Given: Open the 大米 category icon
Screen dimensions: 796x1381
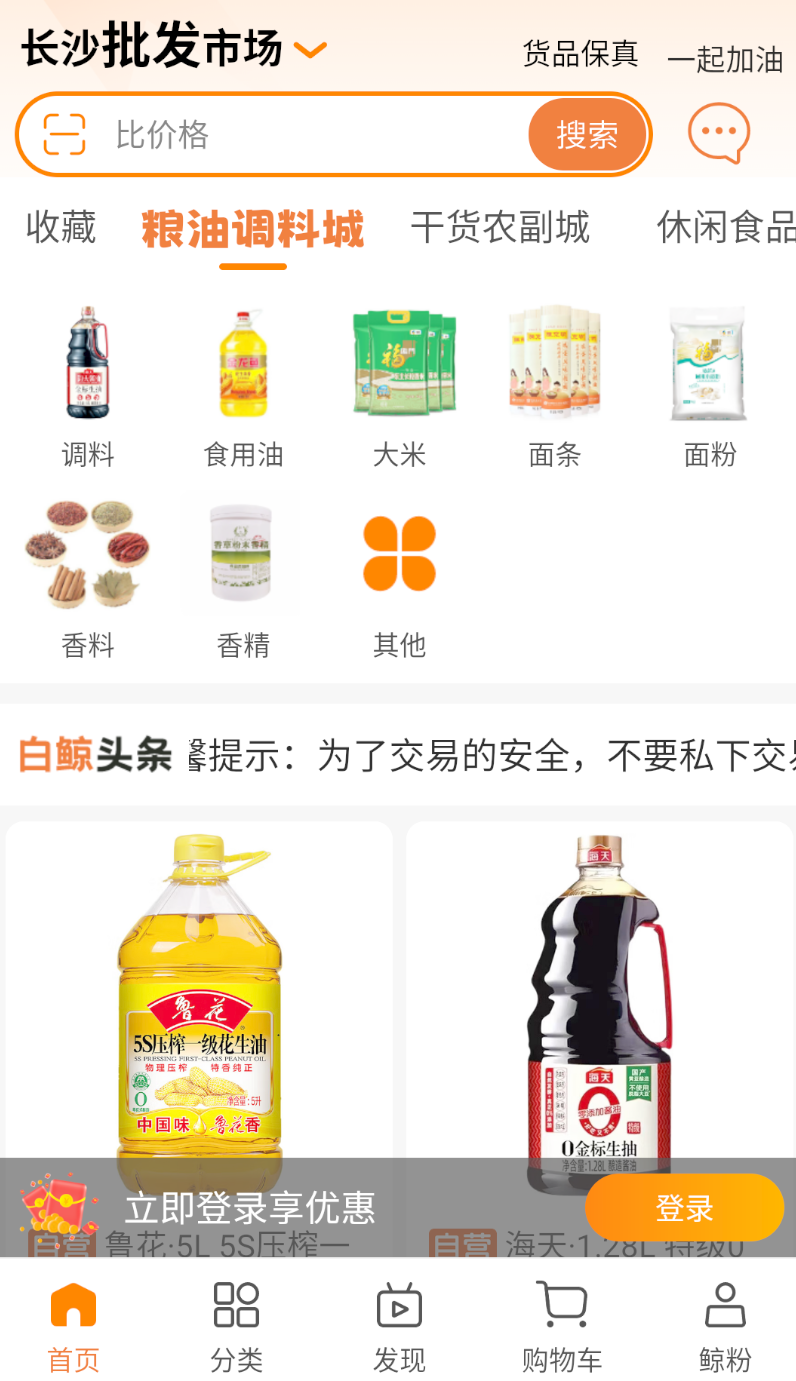Looking at the screenshot, I should coord(398,363).
